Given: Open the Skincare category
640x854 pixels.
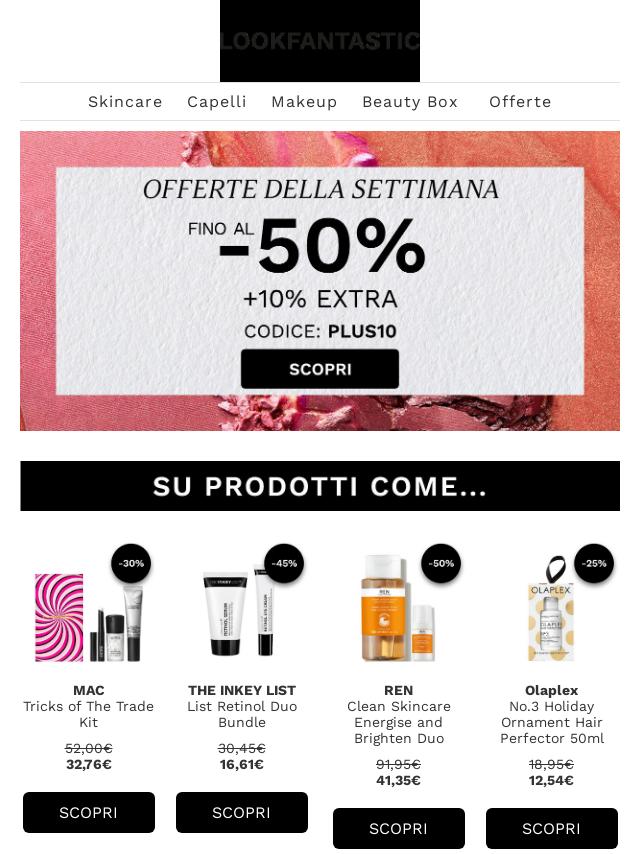Looking at the screenshot, I should 125,102.
